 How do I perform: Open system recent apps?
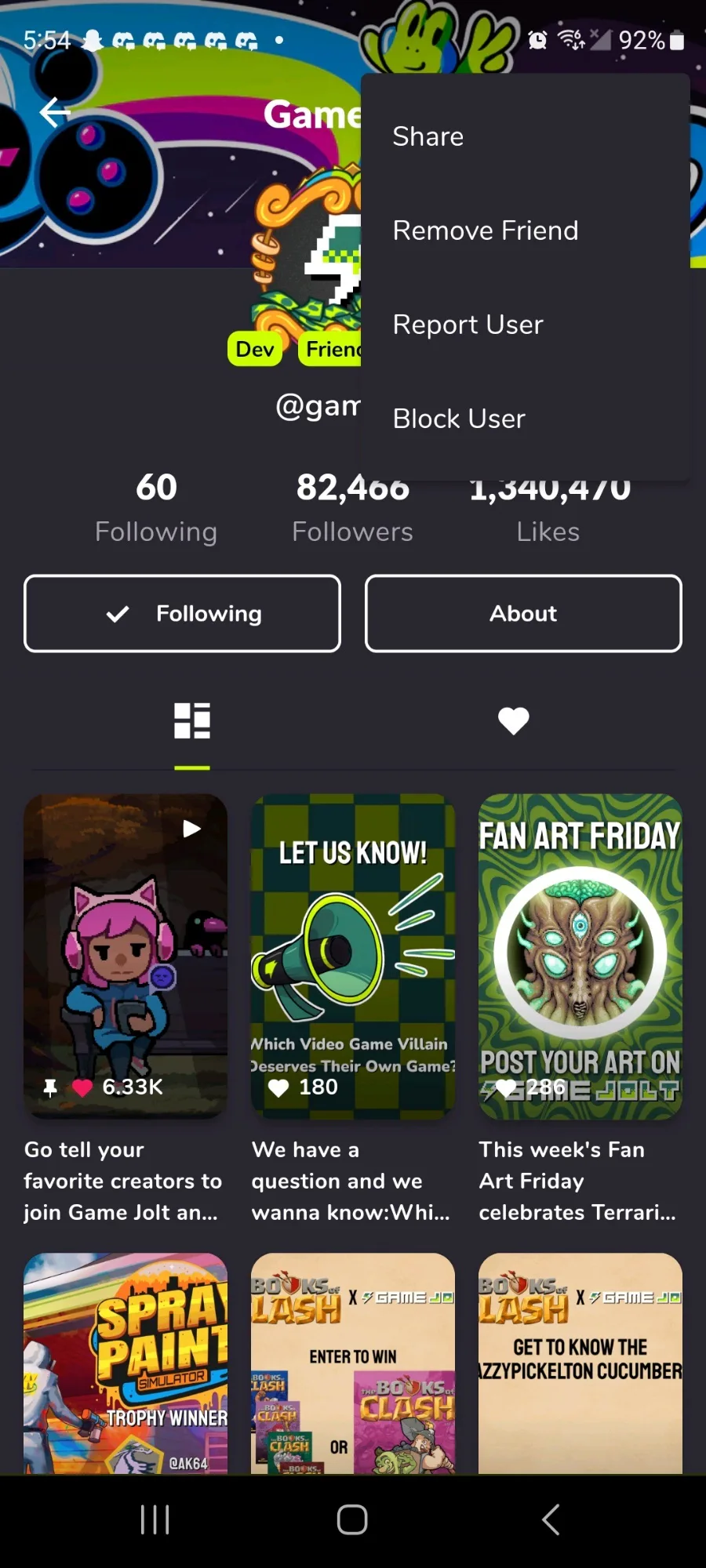(155, 1519)
